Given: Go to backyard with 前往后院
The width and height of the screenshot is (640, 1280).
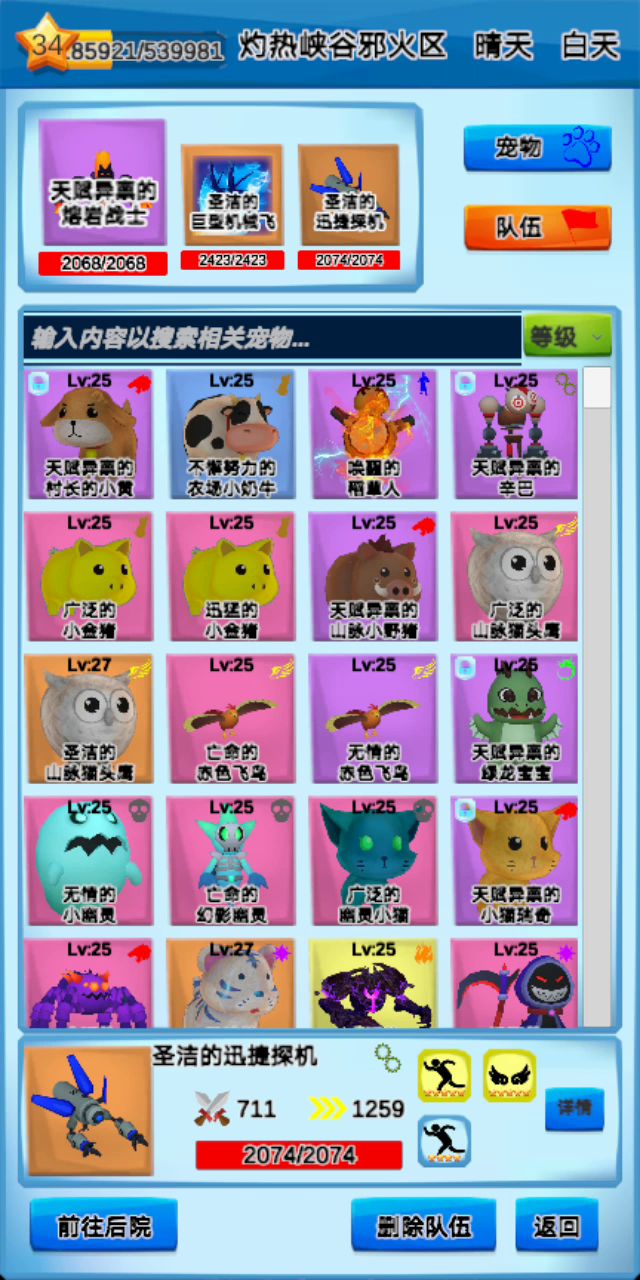Looking at the screenshot, I should 103,1225.
